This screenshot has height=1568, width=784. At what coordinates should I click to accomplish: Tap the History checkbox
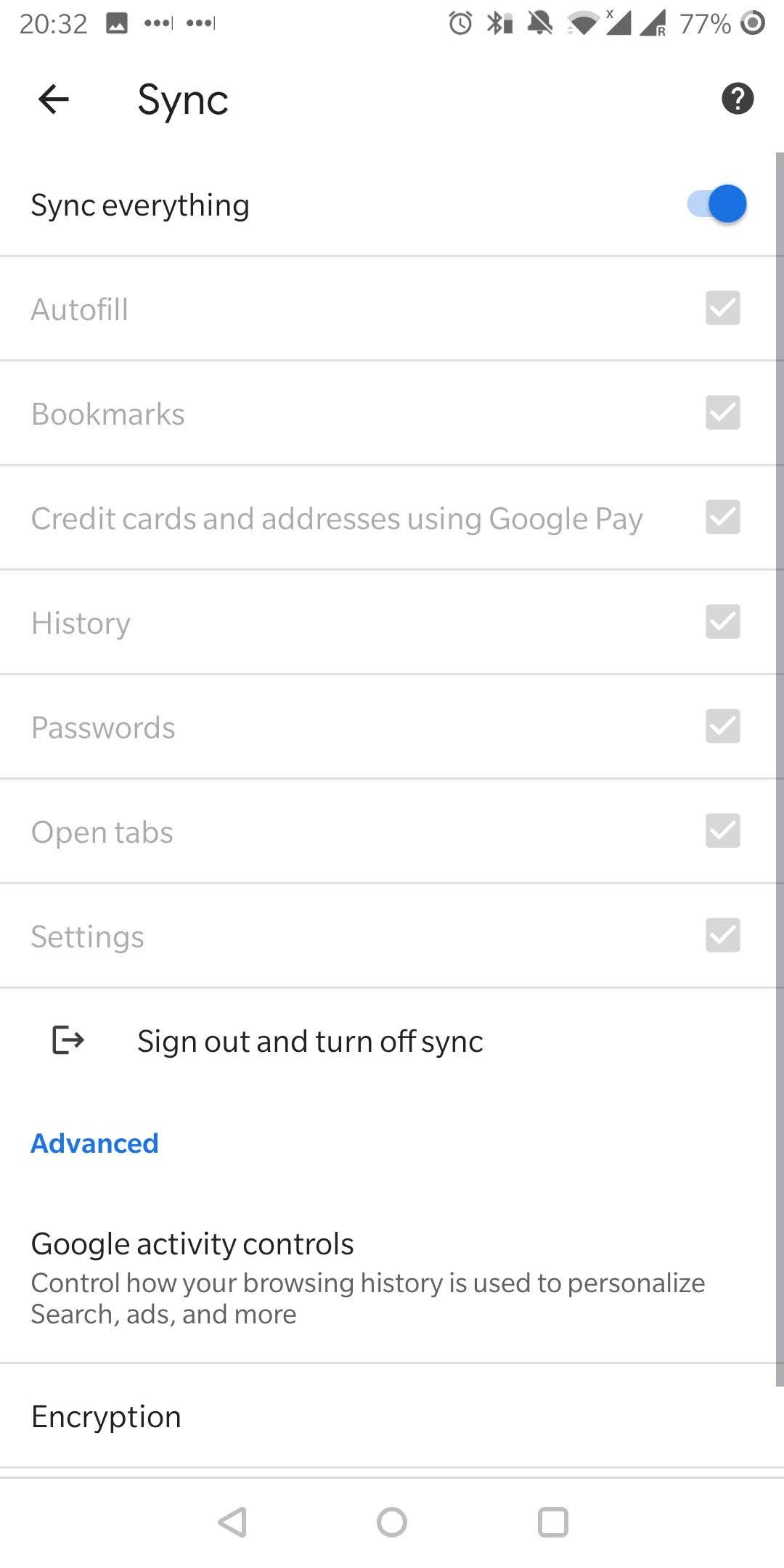pos(722,622)
